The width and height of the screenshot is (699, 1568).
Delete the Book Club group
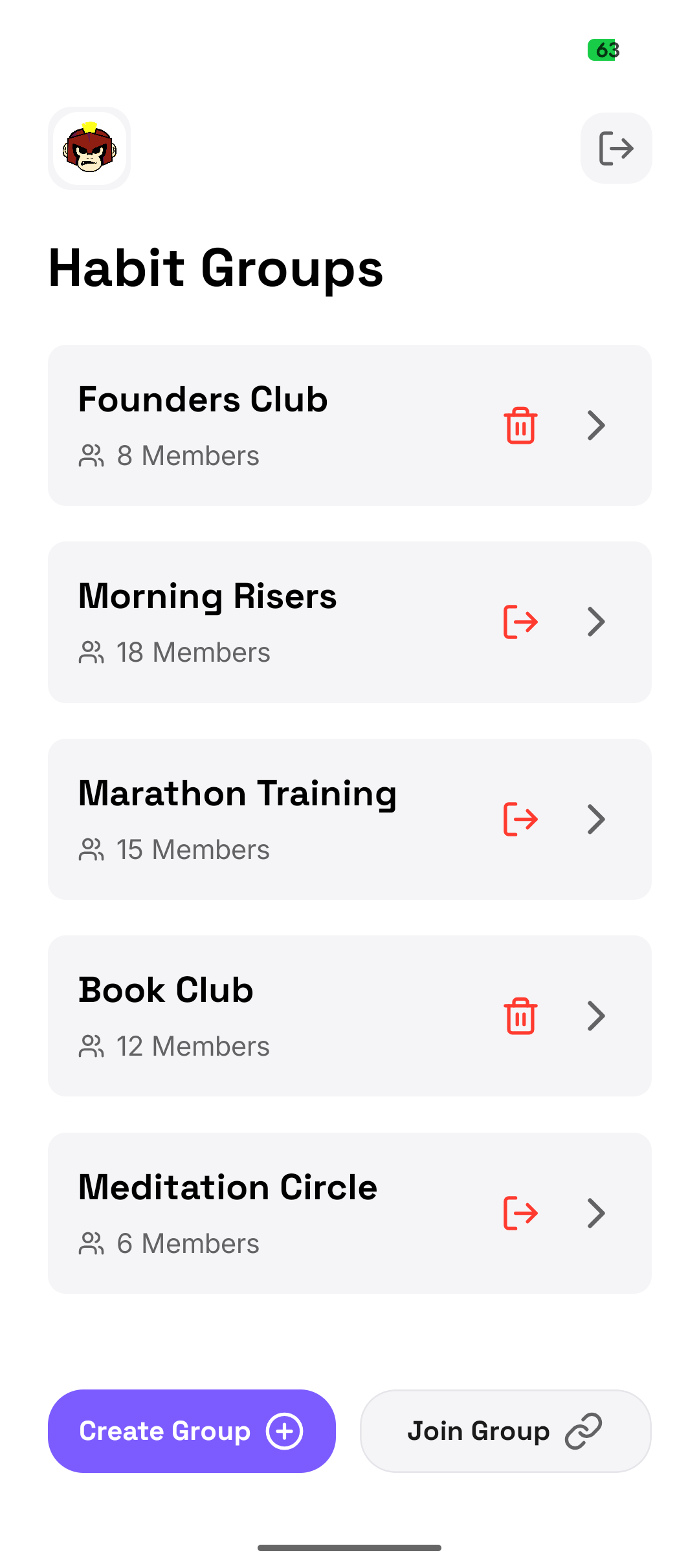[520, 1016]
